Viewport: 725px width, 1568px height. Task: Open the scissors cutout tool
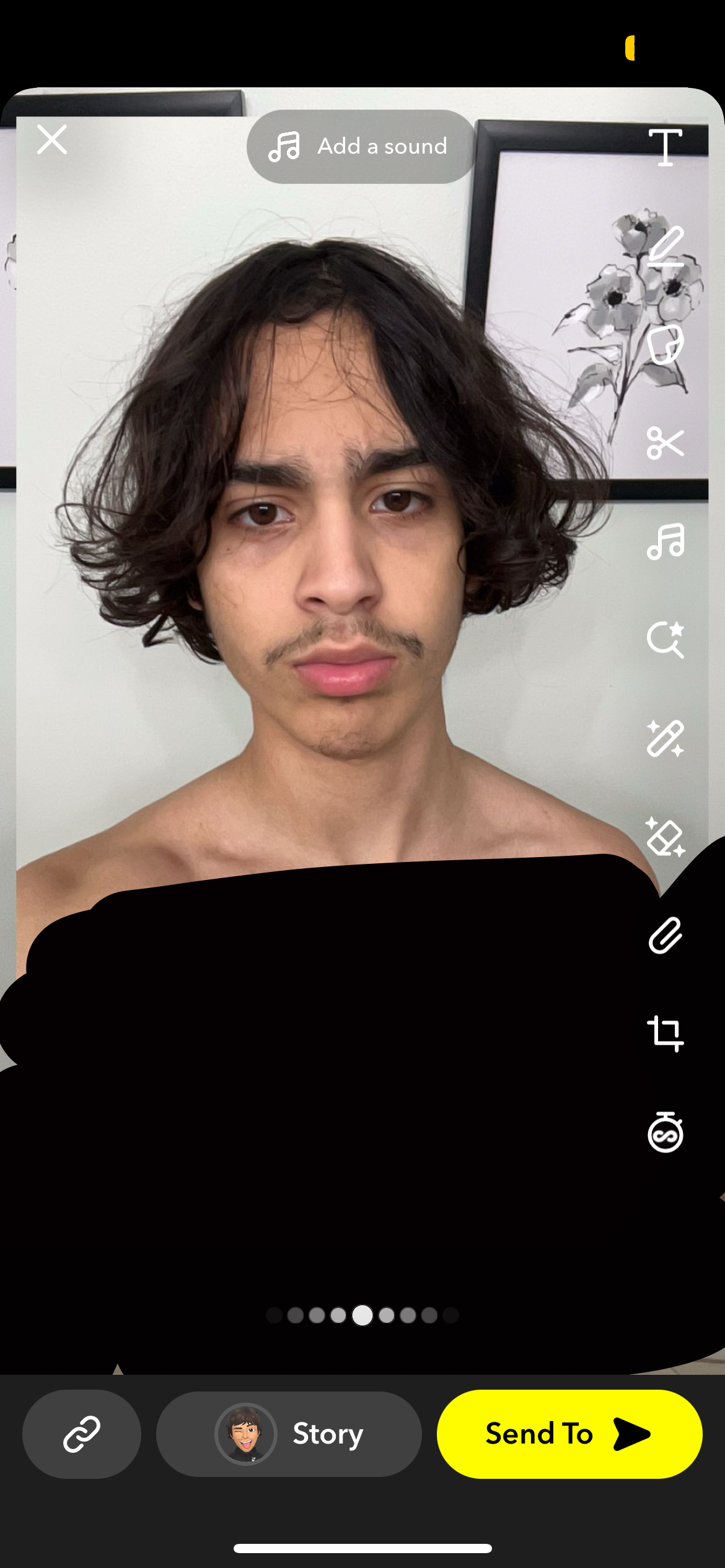coord(666,443)
